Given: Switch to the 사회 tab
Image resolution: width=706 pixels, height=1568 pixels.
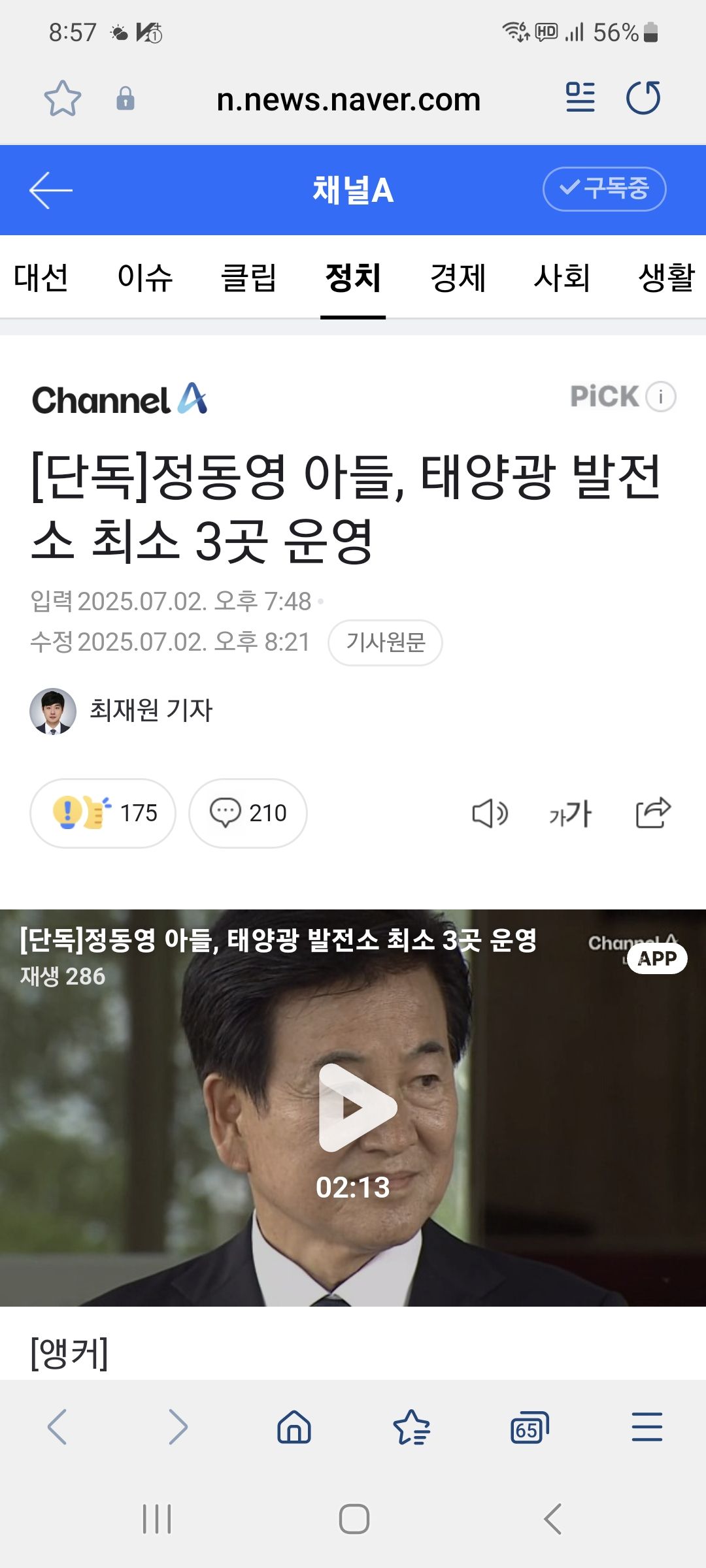Looking at the screenshot, I should click(562, 278).
